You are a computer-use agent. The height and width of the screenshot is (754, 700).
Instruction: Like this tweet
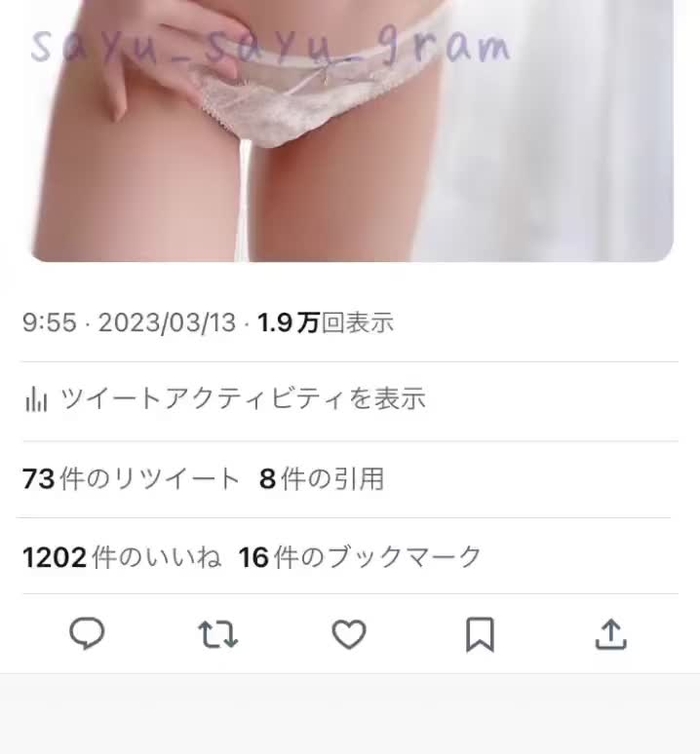tap(349, 634)
